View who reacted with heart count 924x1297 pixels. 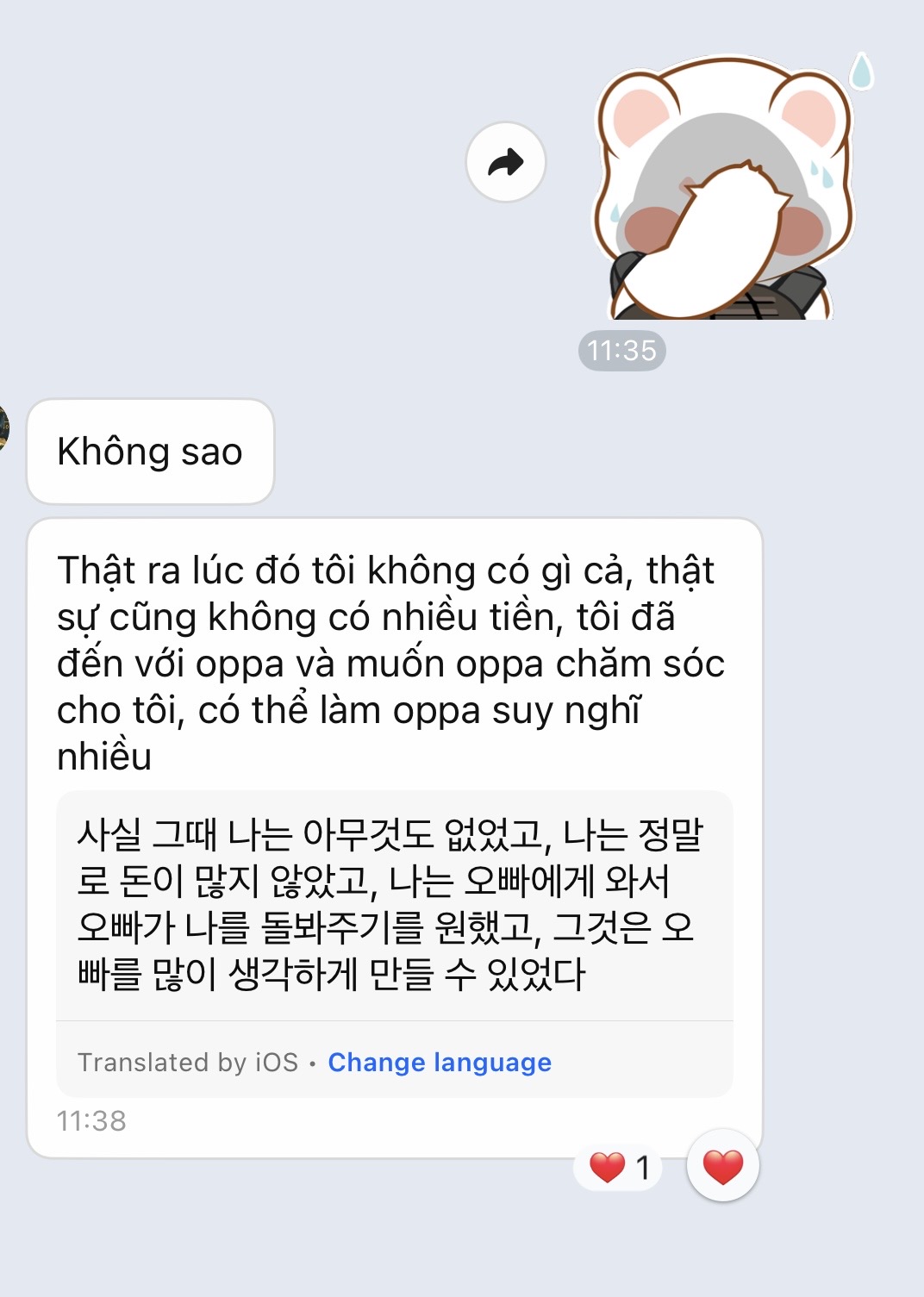click(619, 1168)
